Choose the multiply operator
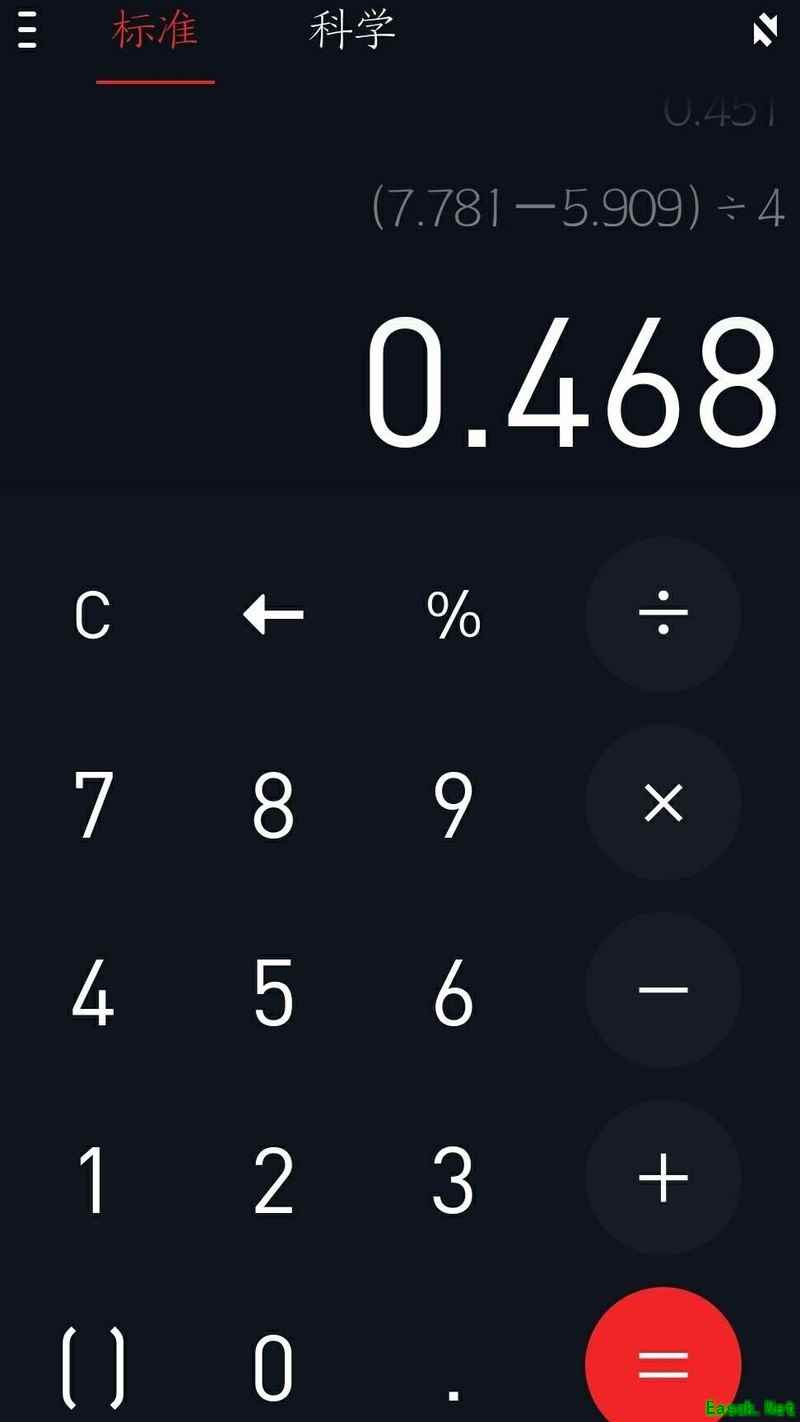800x1422 pixels. pos(663,802)
